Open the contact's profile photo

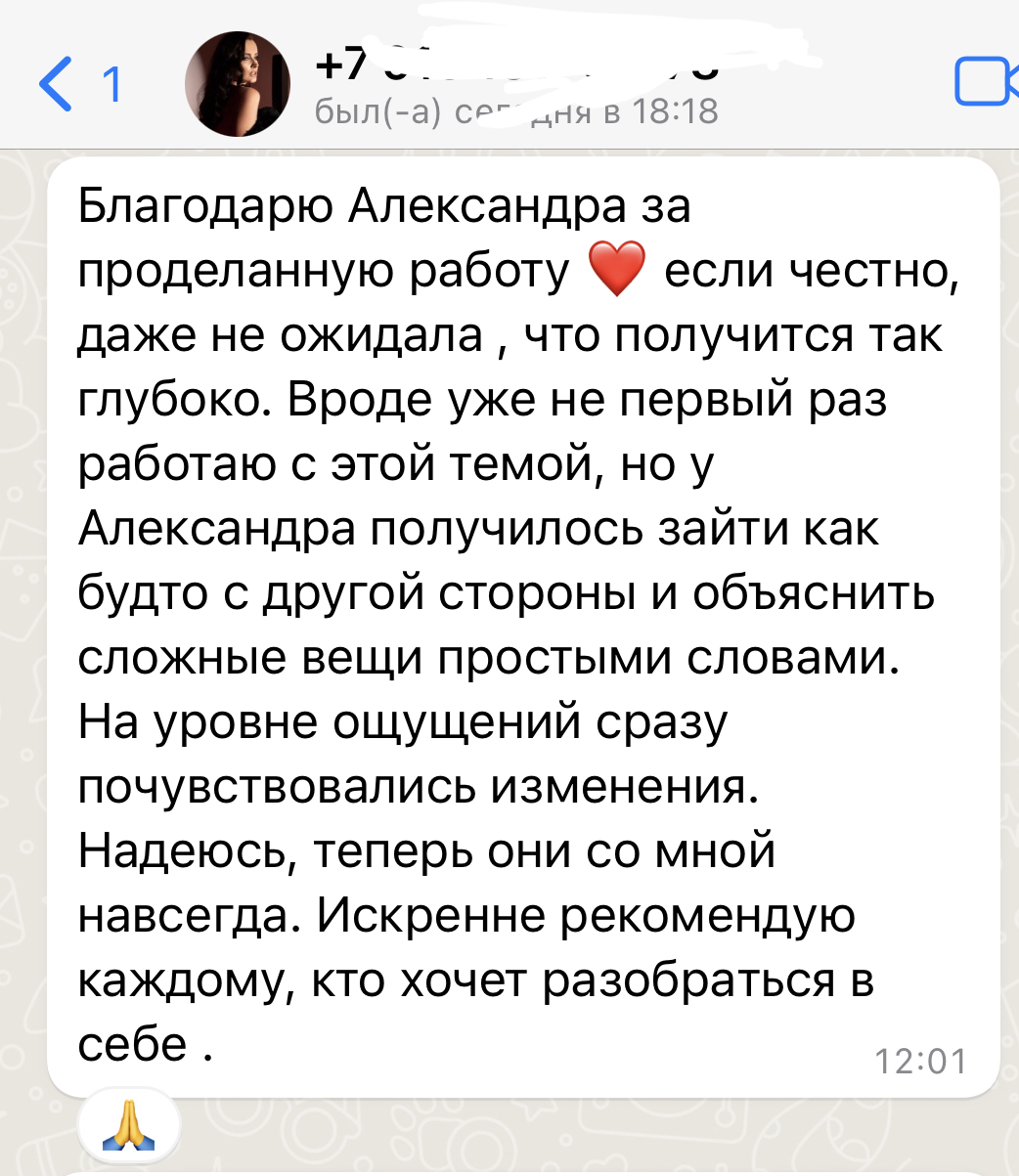point(238,83)
